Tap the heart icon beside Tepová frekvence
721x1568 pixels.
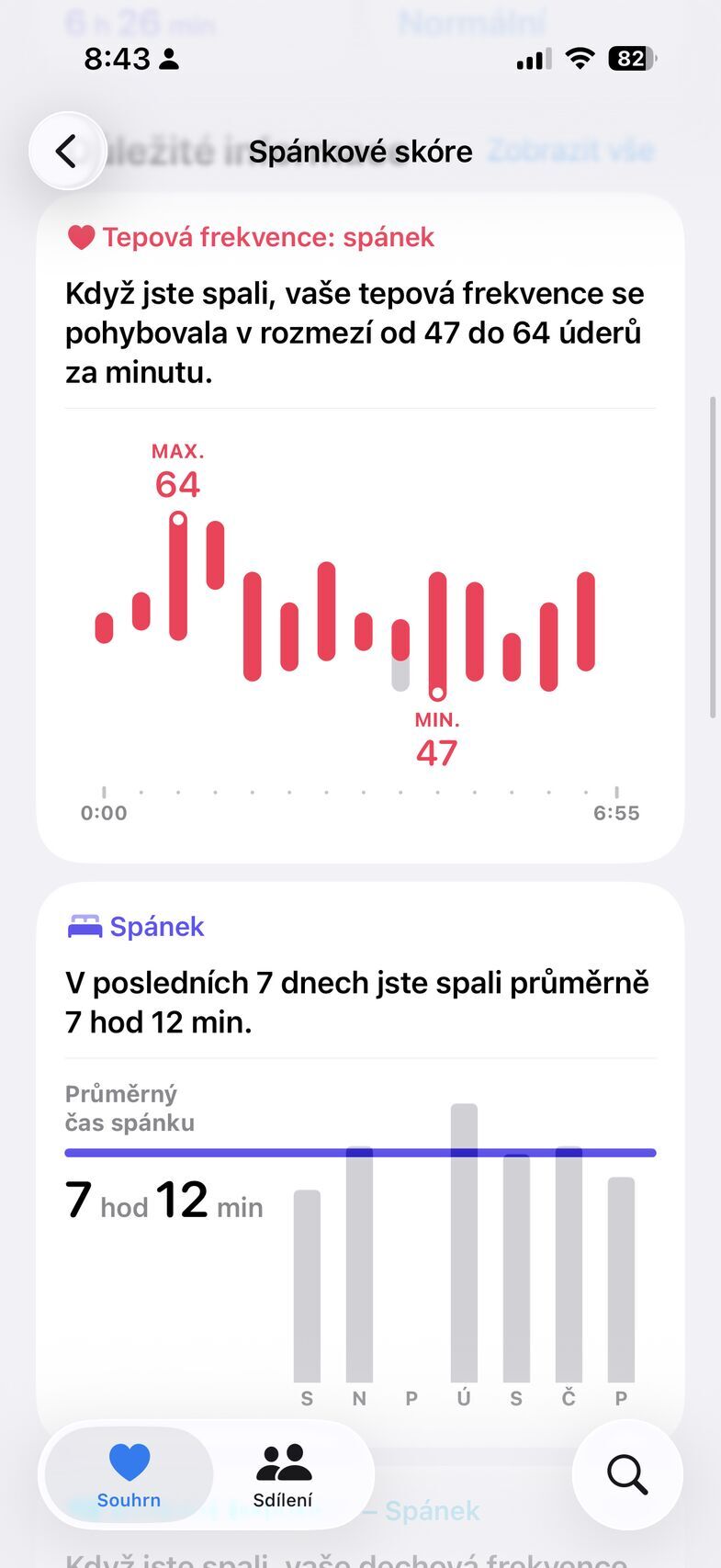[82, 237]
